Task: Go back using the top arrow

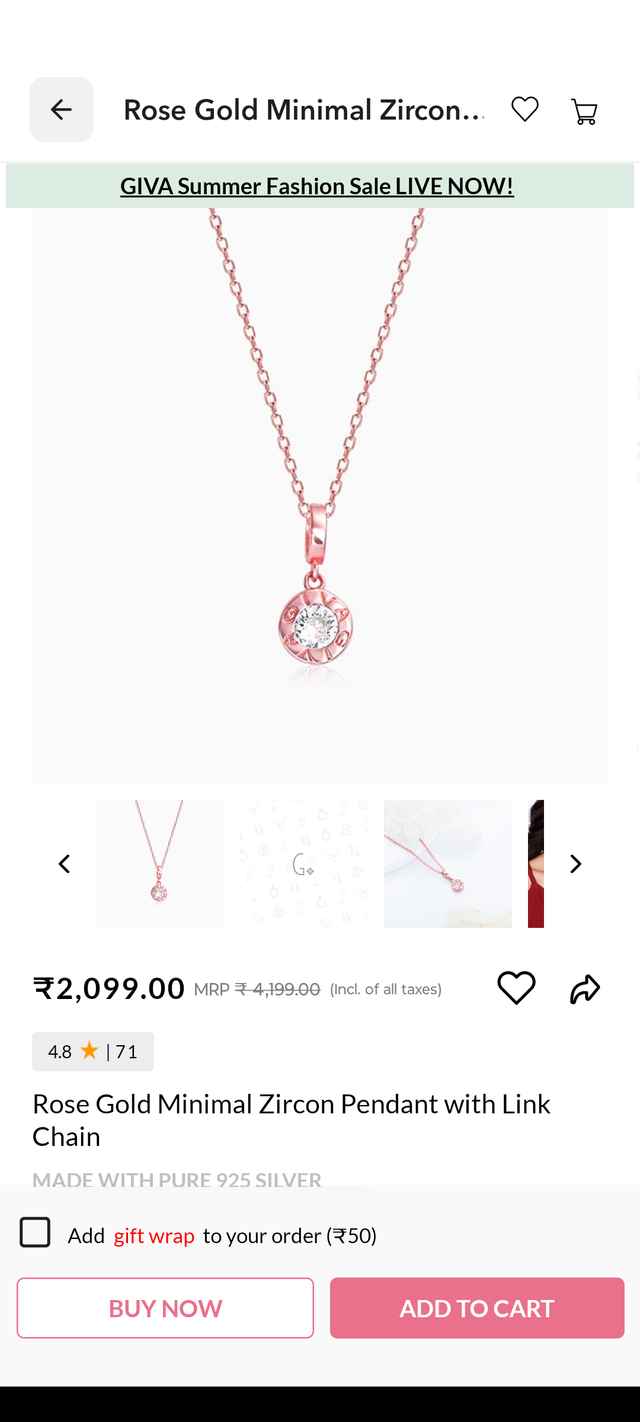Action: pos(61,110)
